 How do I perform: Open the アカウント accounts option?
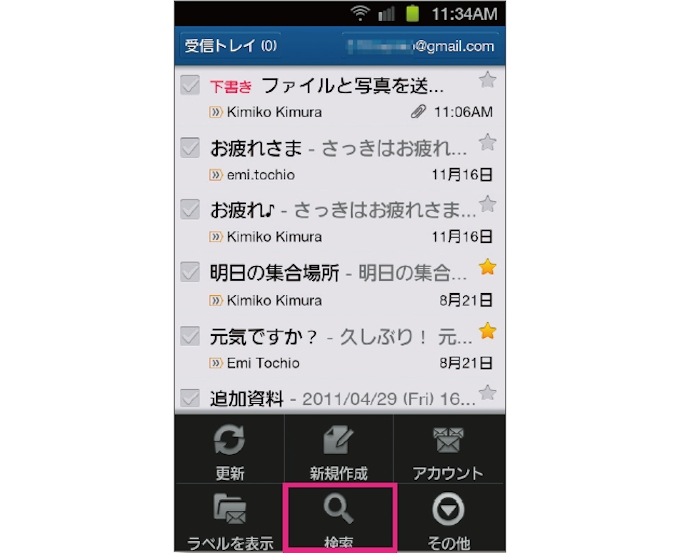coord(447,450)
